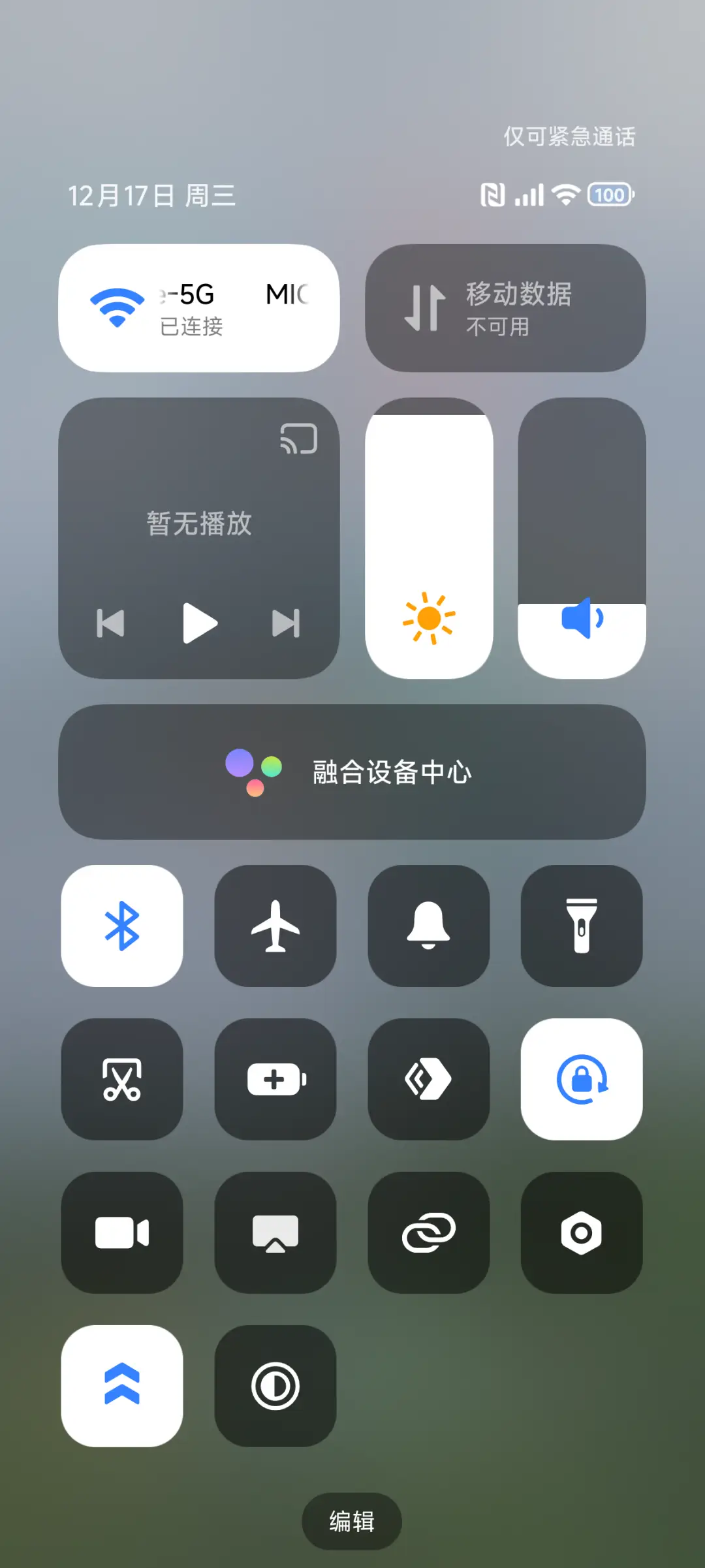The image size is (705, 1568).
Task: Enable battery saver via the battery icon
Action: 275,1080
